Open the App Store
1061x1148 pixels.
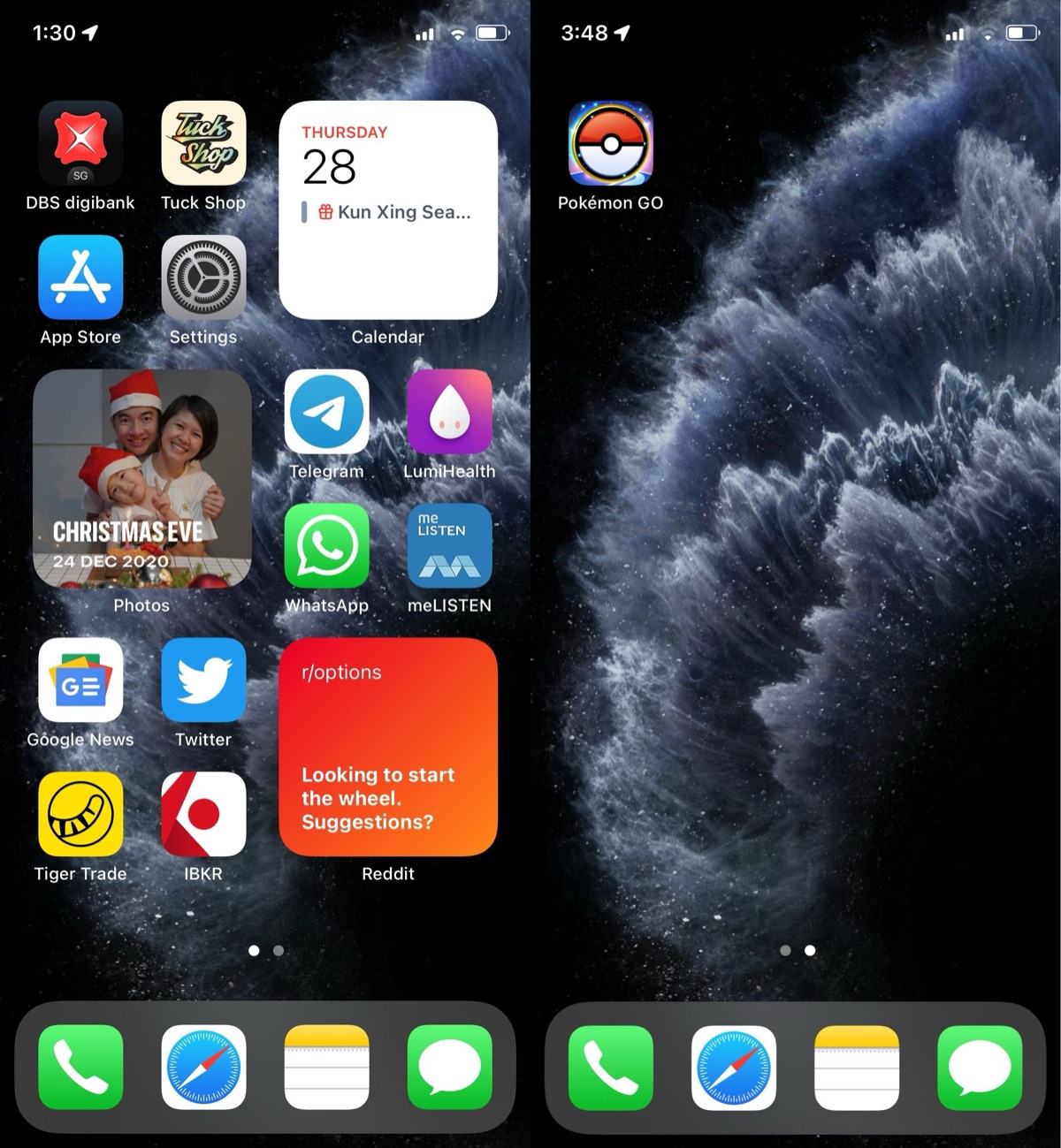(x=80, y=277)
